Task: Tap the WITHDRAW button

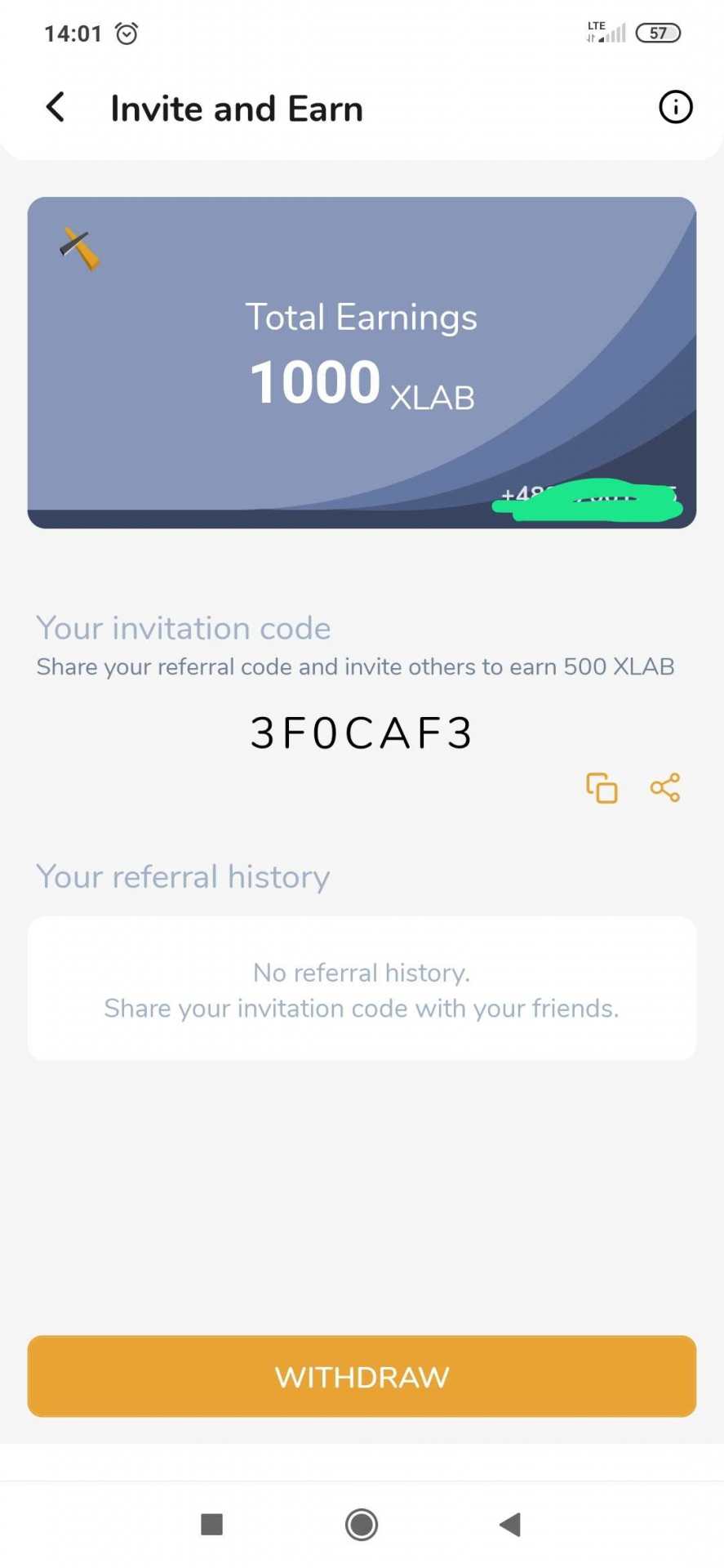Action: coord(362,1376)
